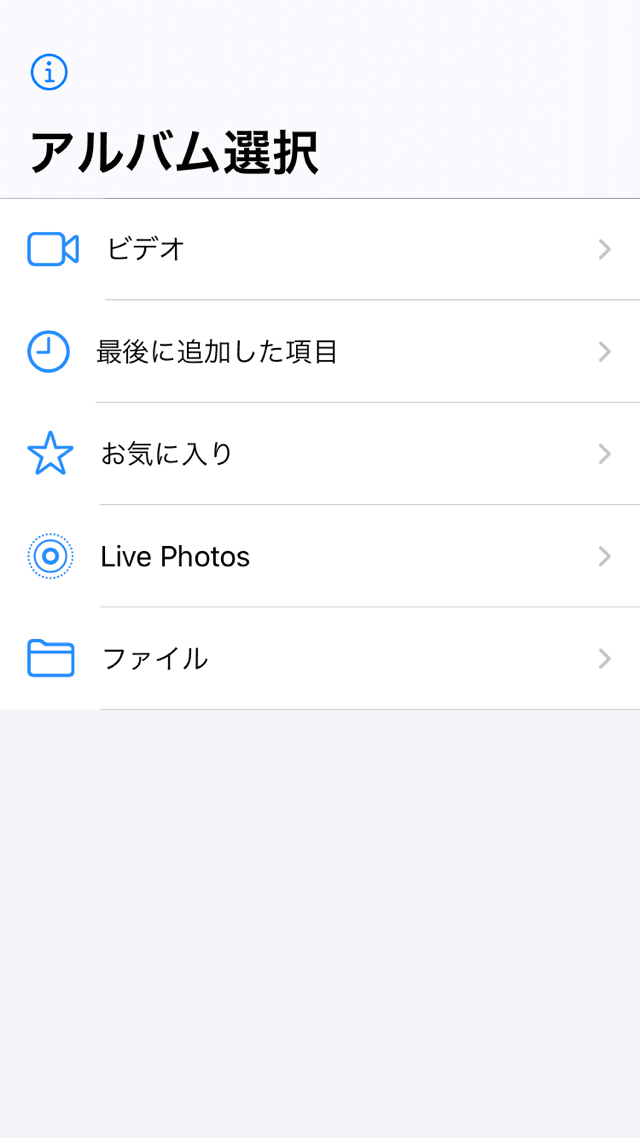Choose the Live Photos album

tap(320, 557)
